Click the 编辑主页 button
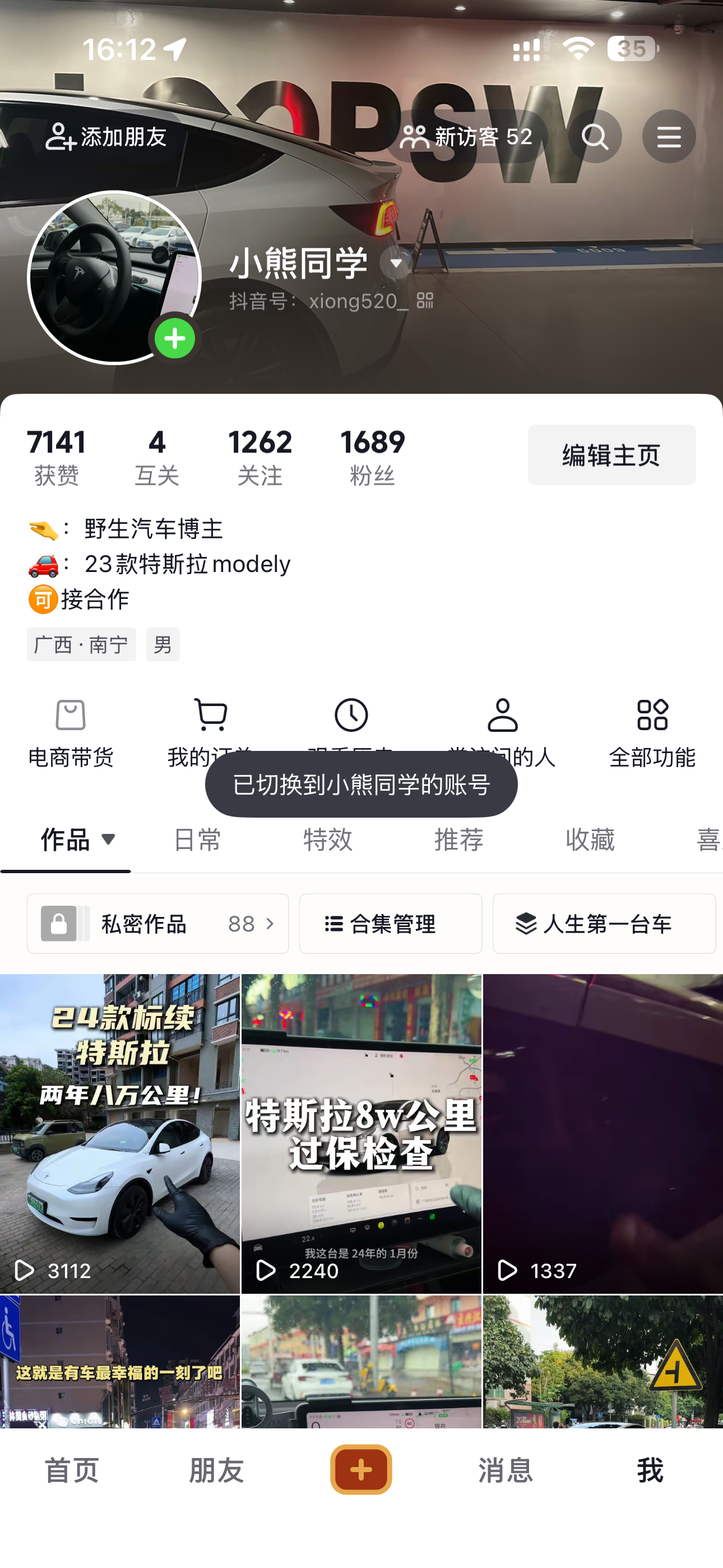Viewport: 723px width, 1568px height. pos(611,455)
